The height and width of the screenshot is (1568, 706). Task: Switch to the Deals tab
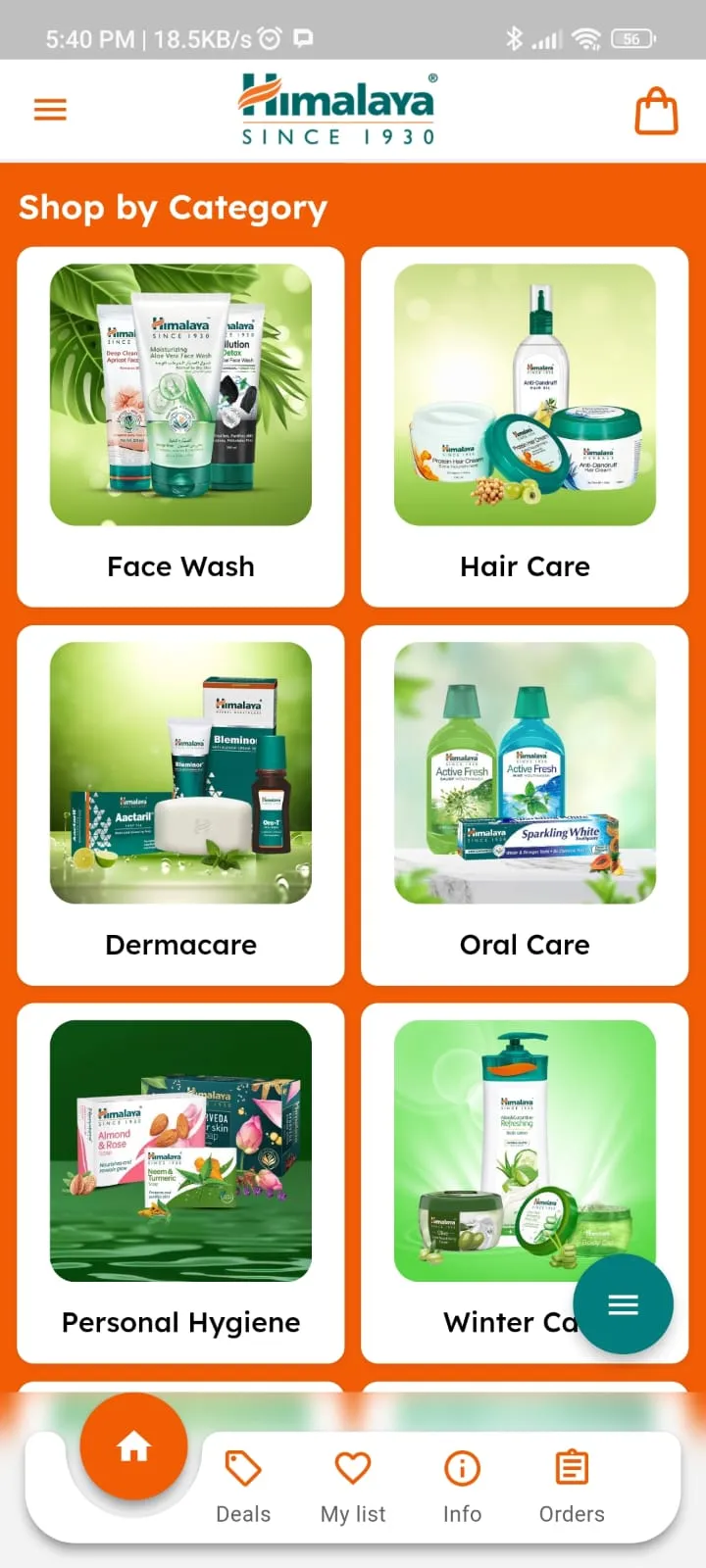[243, 1487]
